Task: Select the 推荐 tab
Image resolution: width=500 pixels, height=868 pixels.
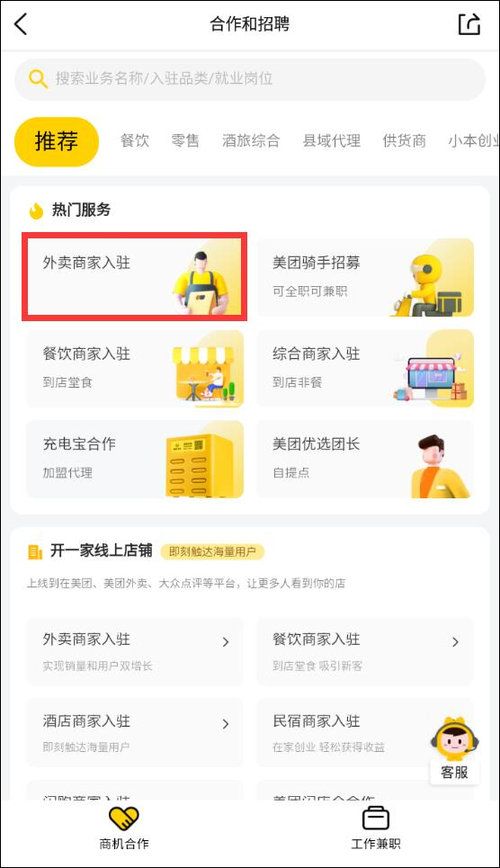Action: (x=56, y=141)
